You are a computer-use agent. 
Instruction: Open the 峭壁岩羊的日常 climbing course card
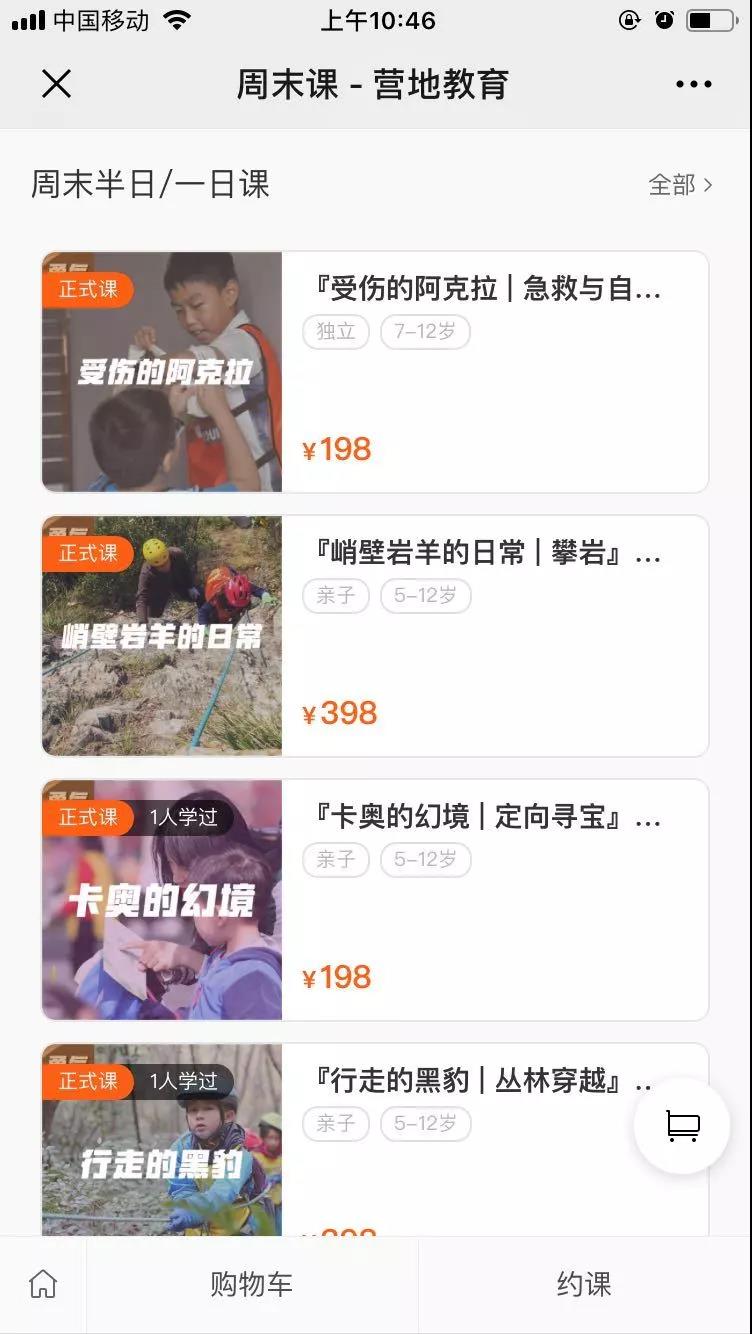click(x=375, y=636)
